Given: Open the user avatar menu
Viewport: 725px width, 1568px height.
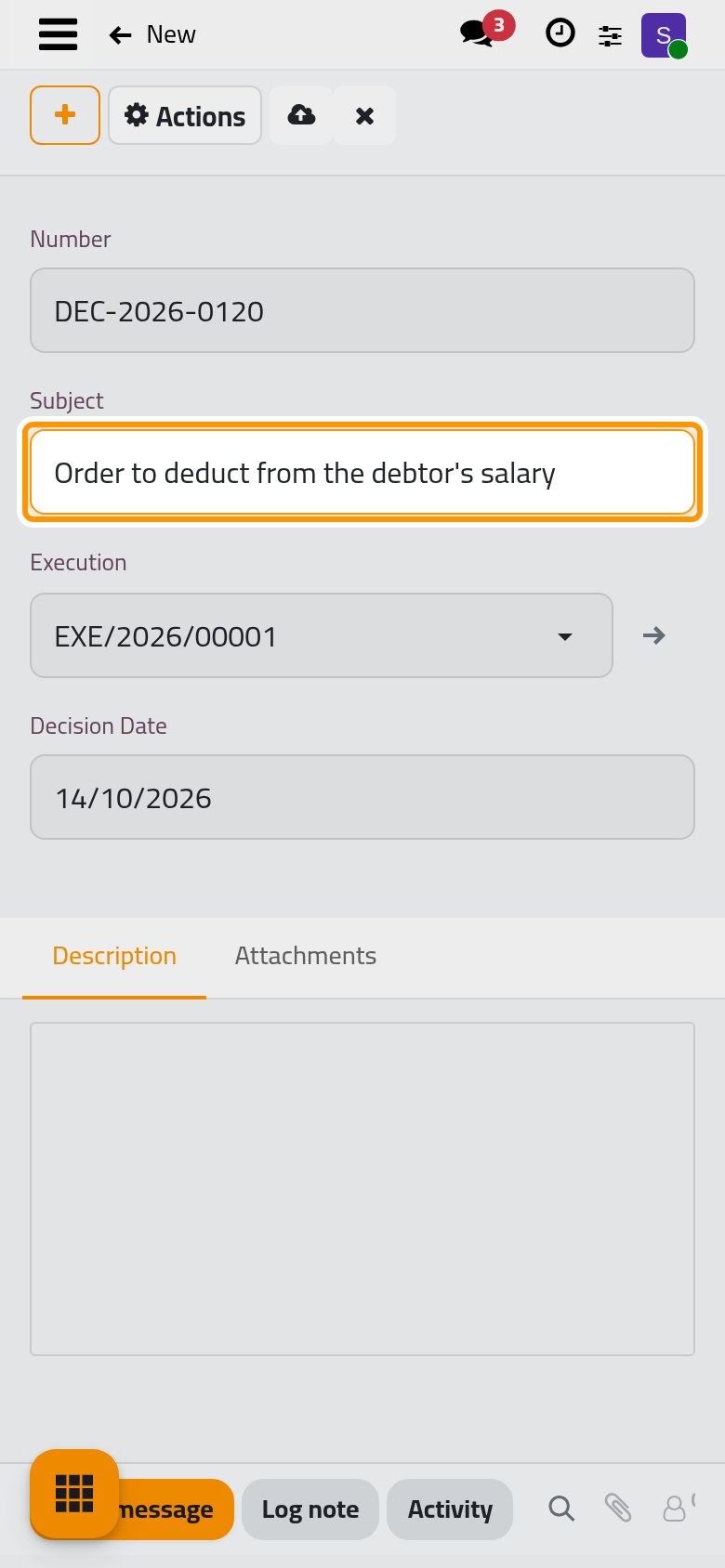Looking at the screenshot, I should click(664, 35).
